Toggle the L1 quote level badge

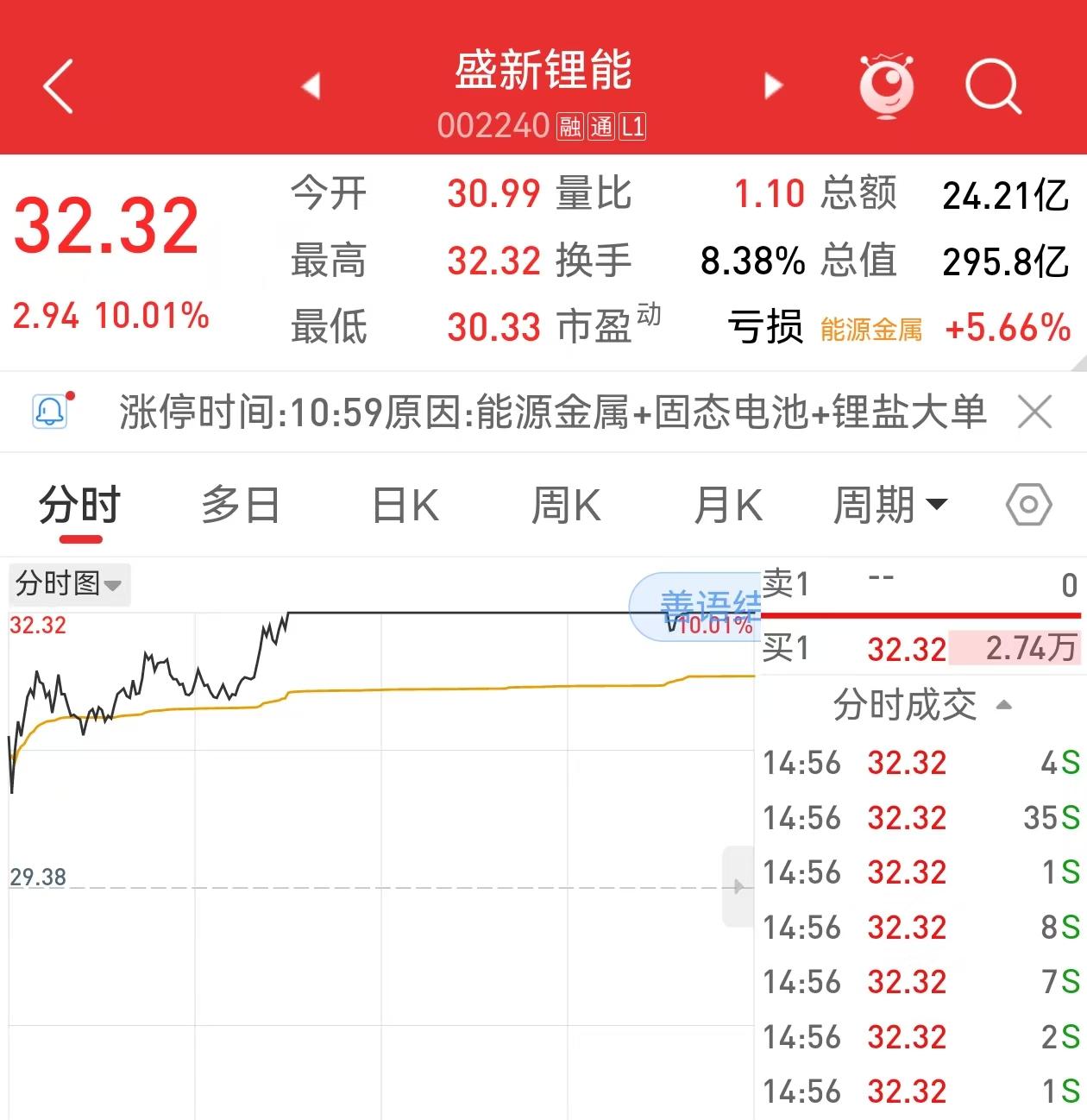coord(633,126)
